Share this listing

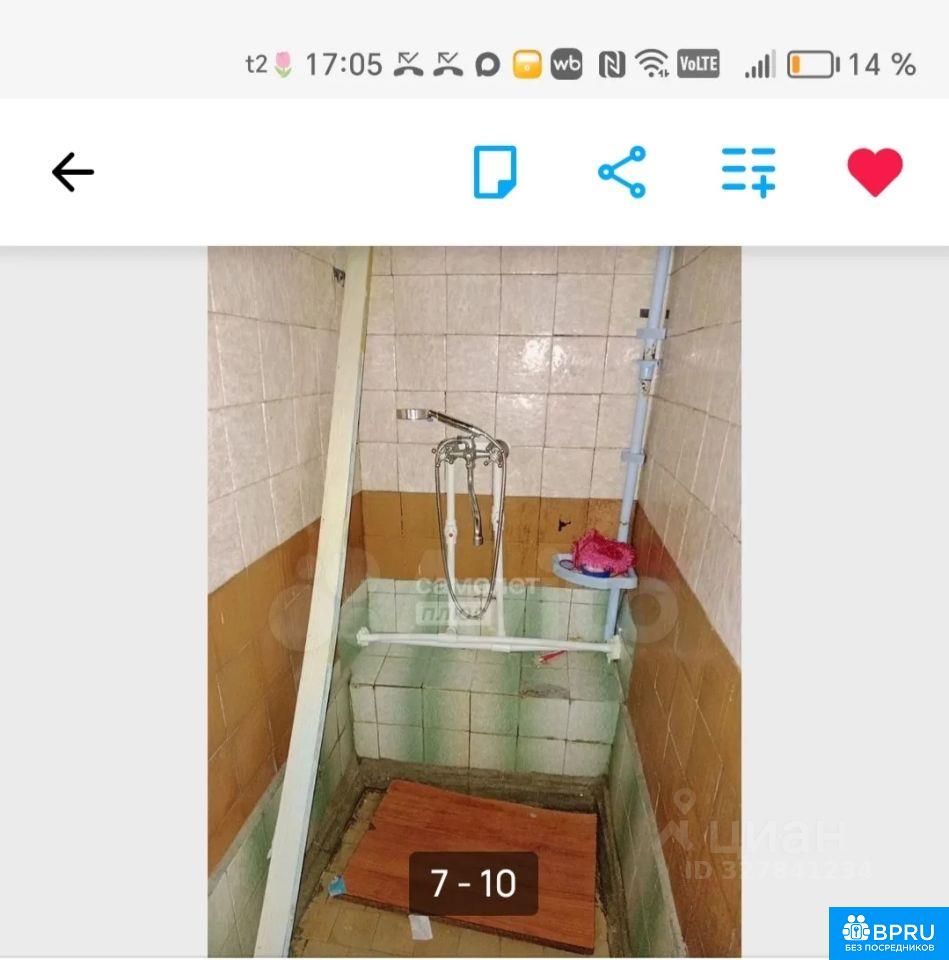622,172
